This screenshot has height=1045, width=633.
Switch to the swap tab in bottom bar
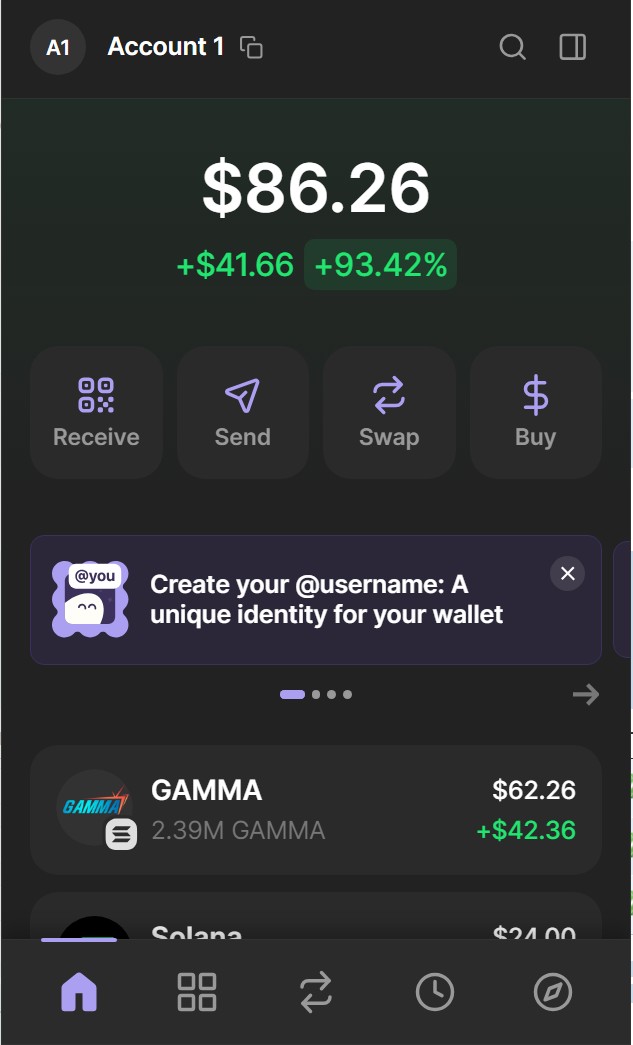(x=316, y=992)
